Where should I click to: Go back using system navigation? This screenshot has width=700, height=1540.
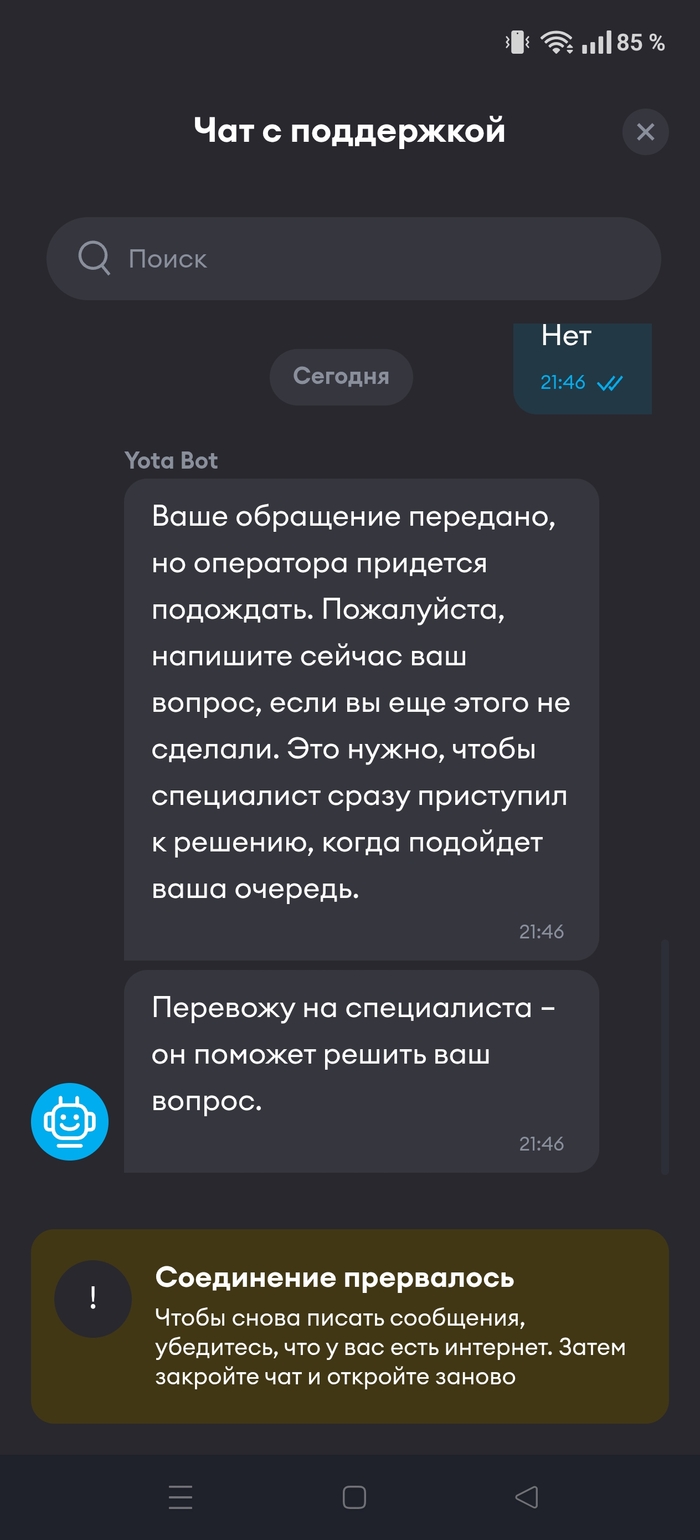526,1497
